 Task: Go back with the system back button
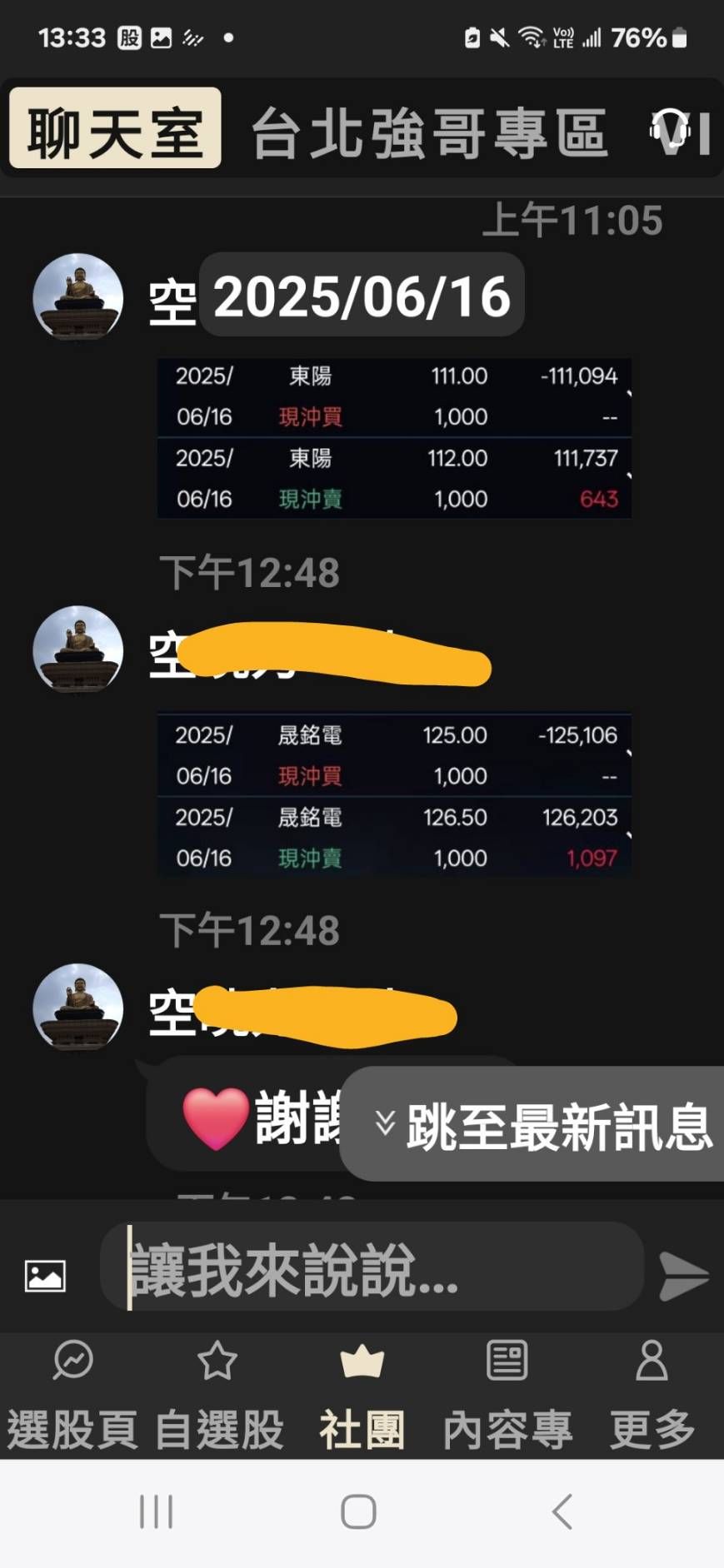562,1511
